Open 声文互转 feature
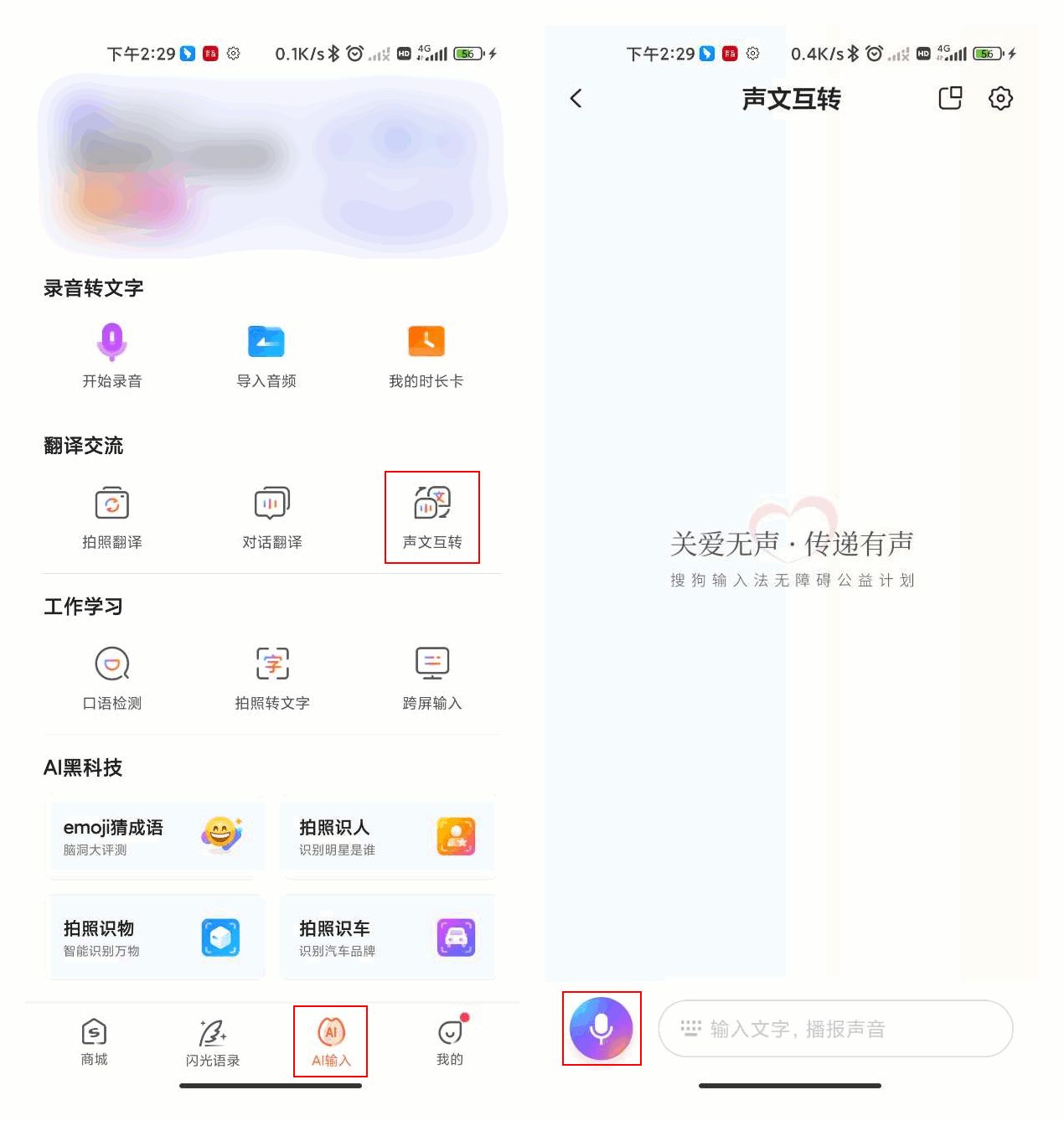 432,516
